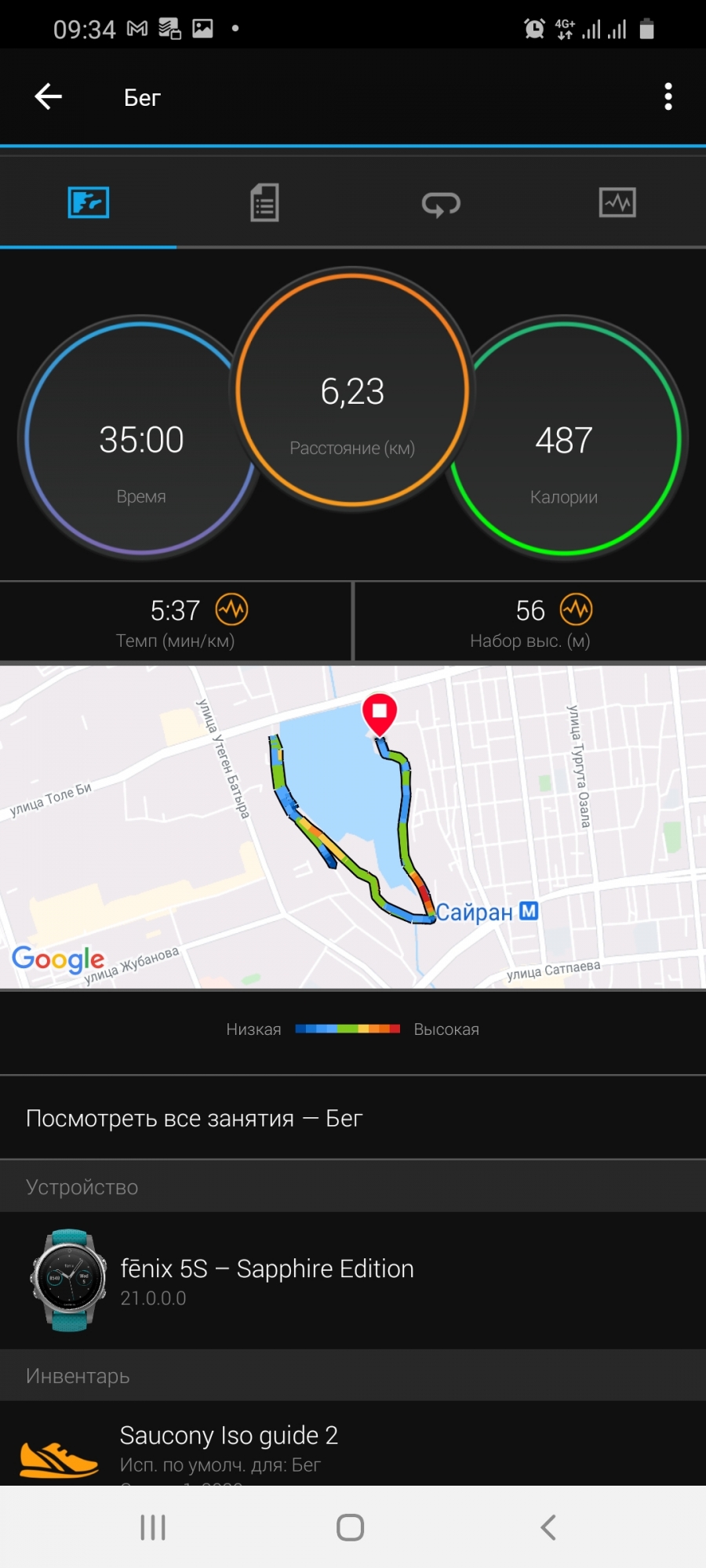Switch to the laps tab

pos(441,204)
